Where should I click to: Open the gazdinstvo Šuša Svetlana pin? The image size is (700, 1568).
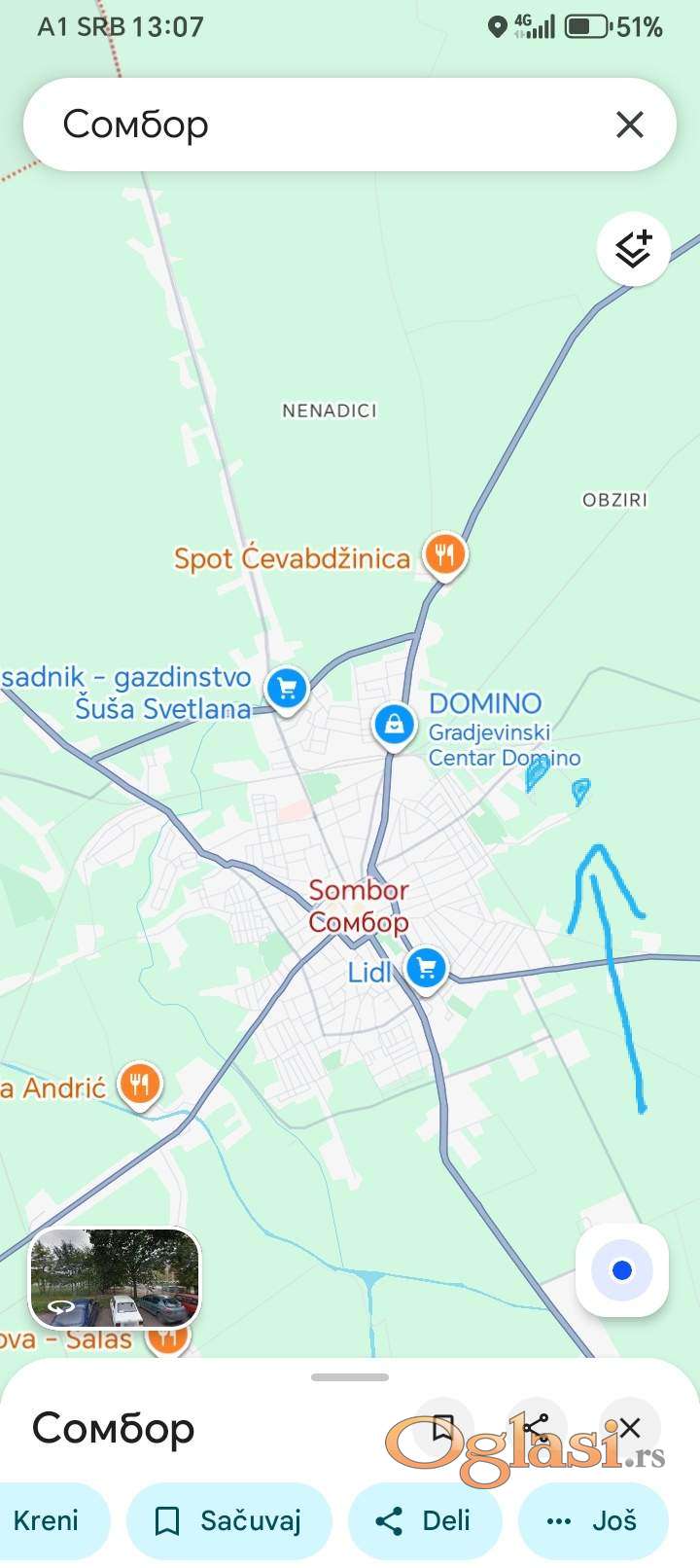point(287,690)
